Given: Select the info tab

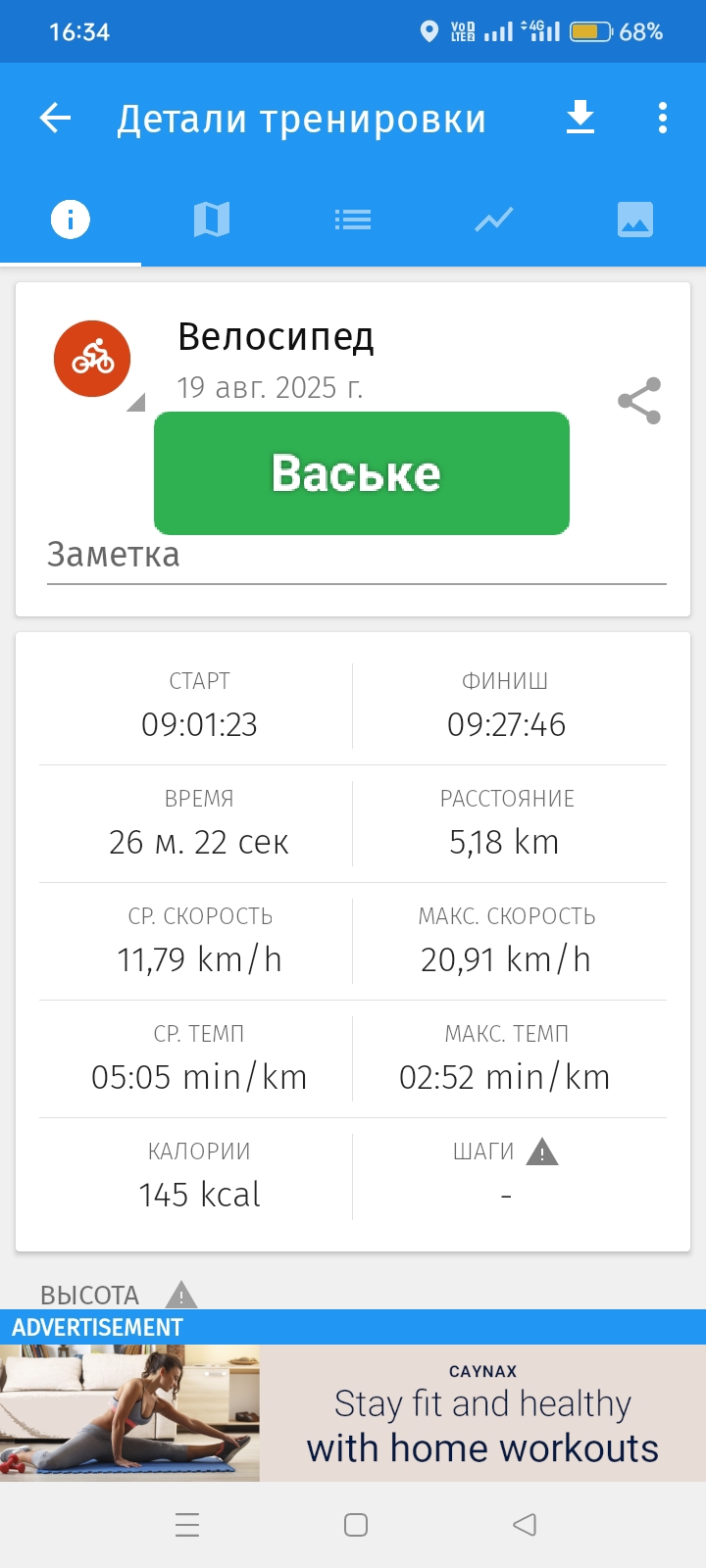Looking at the screenshot, I should click(71, 220).
